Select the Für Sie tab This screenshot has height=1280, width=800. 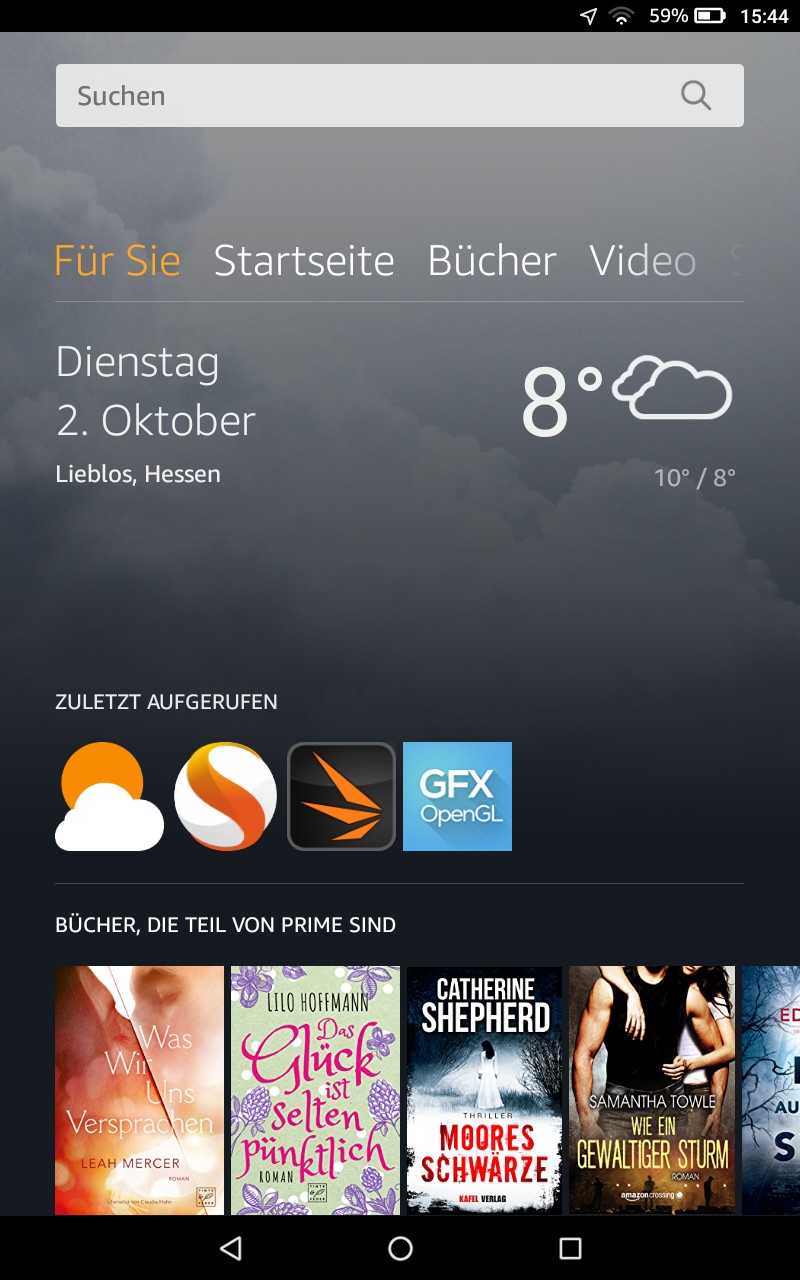coord(117,261)
